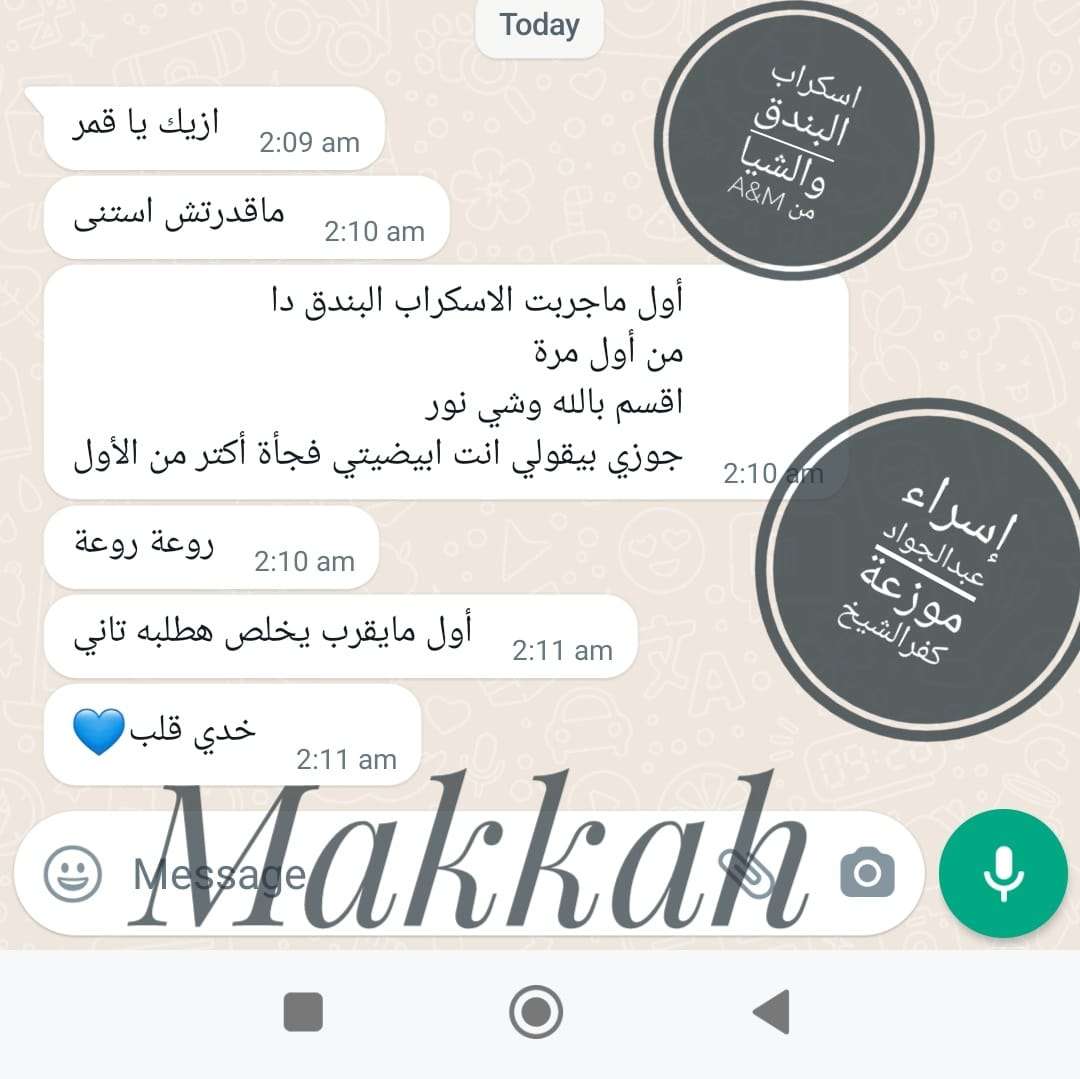Tap the voice message microphone button
The image size is (1080, 1079).
[x=1003, y=873]
